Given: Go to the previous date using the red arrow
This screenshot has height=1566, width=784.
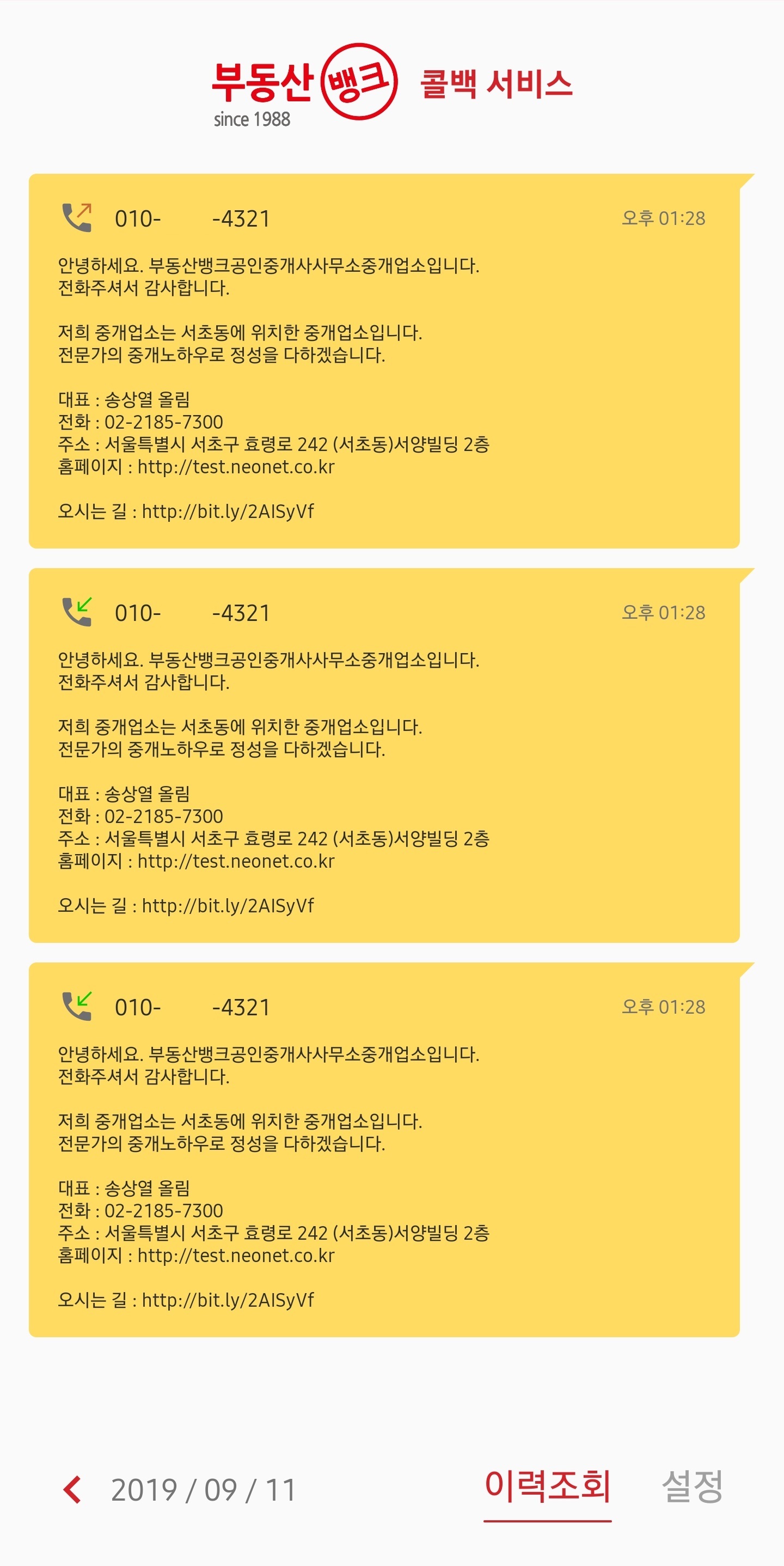Looking at the screenshot, I should click(x=72, y=1489).
